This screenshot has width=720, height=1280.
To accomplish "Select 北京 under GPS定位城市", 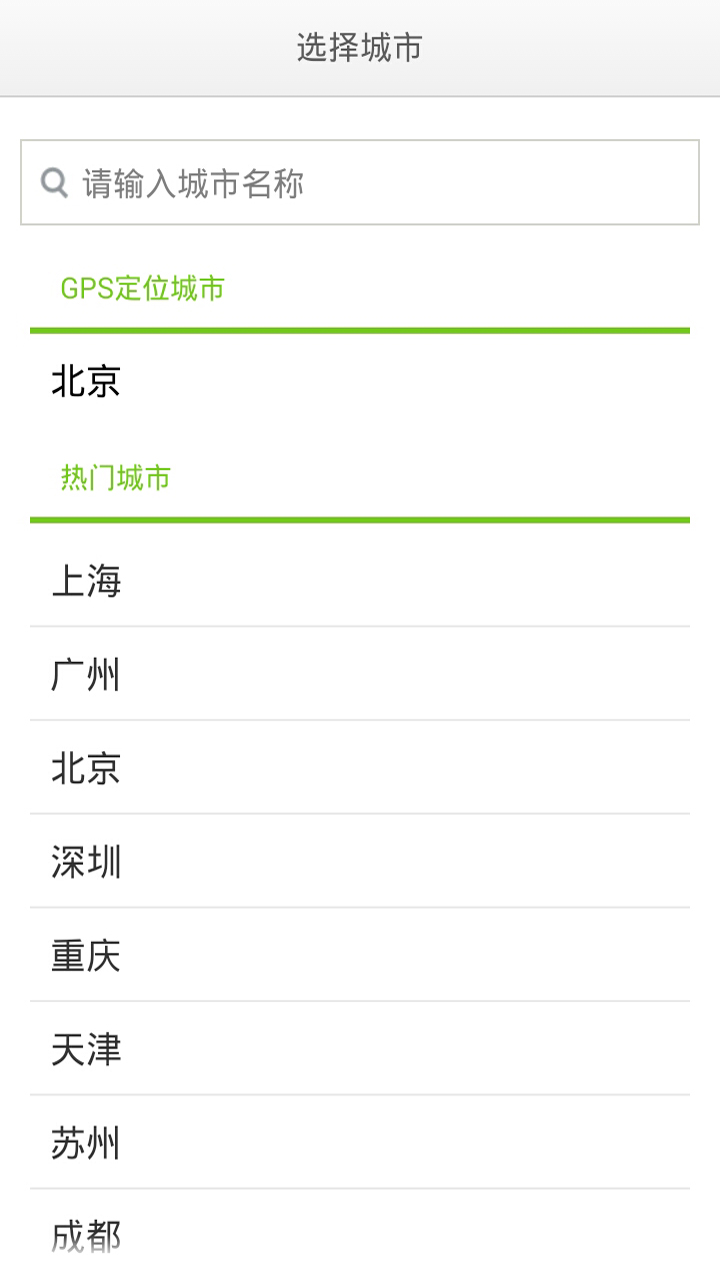I will tap(86, 381).
